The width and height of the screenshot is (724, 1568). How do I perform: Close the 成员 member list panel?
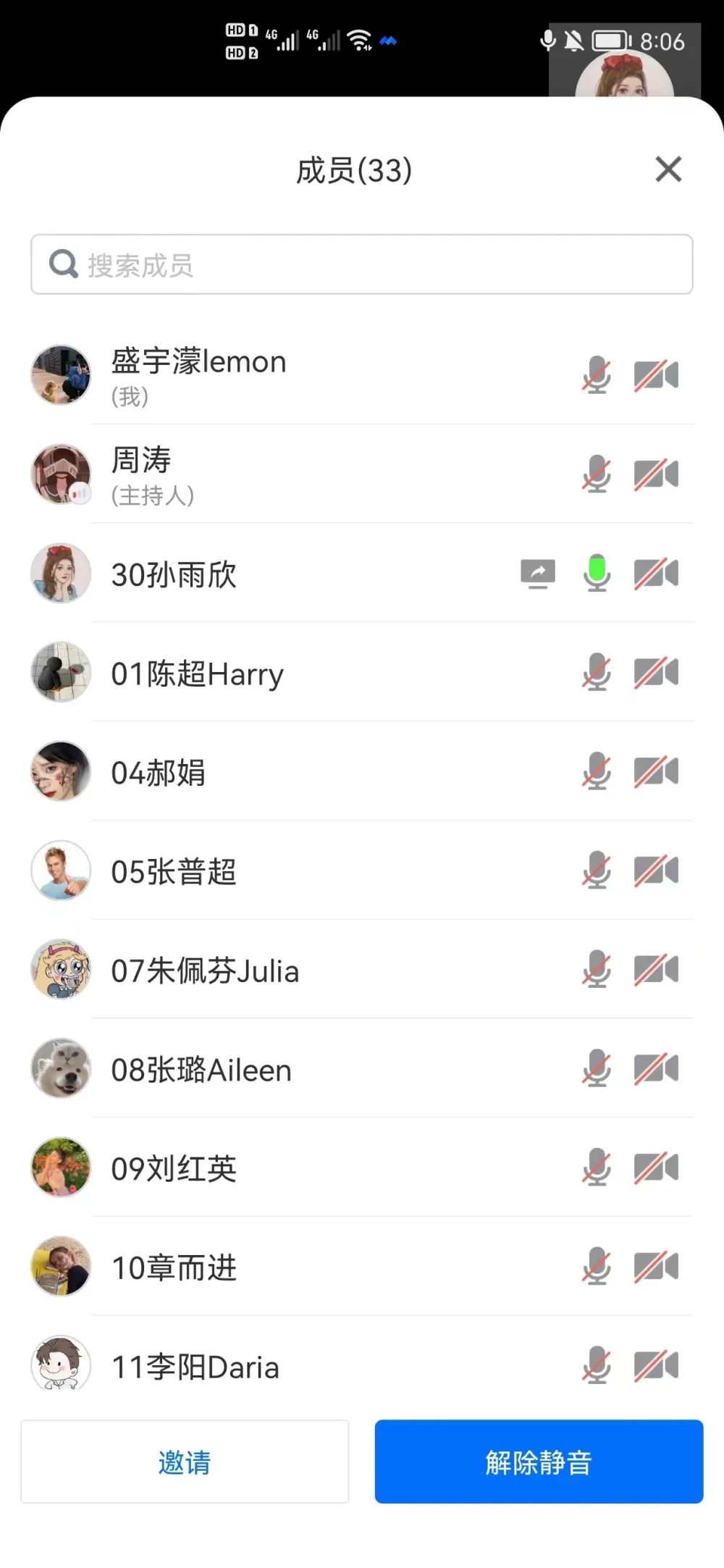pyautogui.click(x=668, y=170)
